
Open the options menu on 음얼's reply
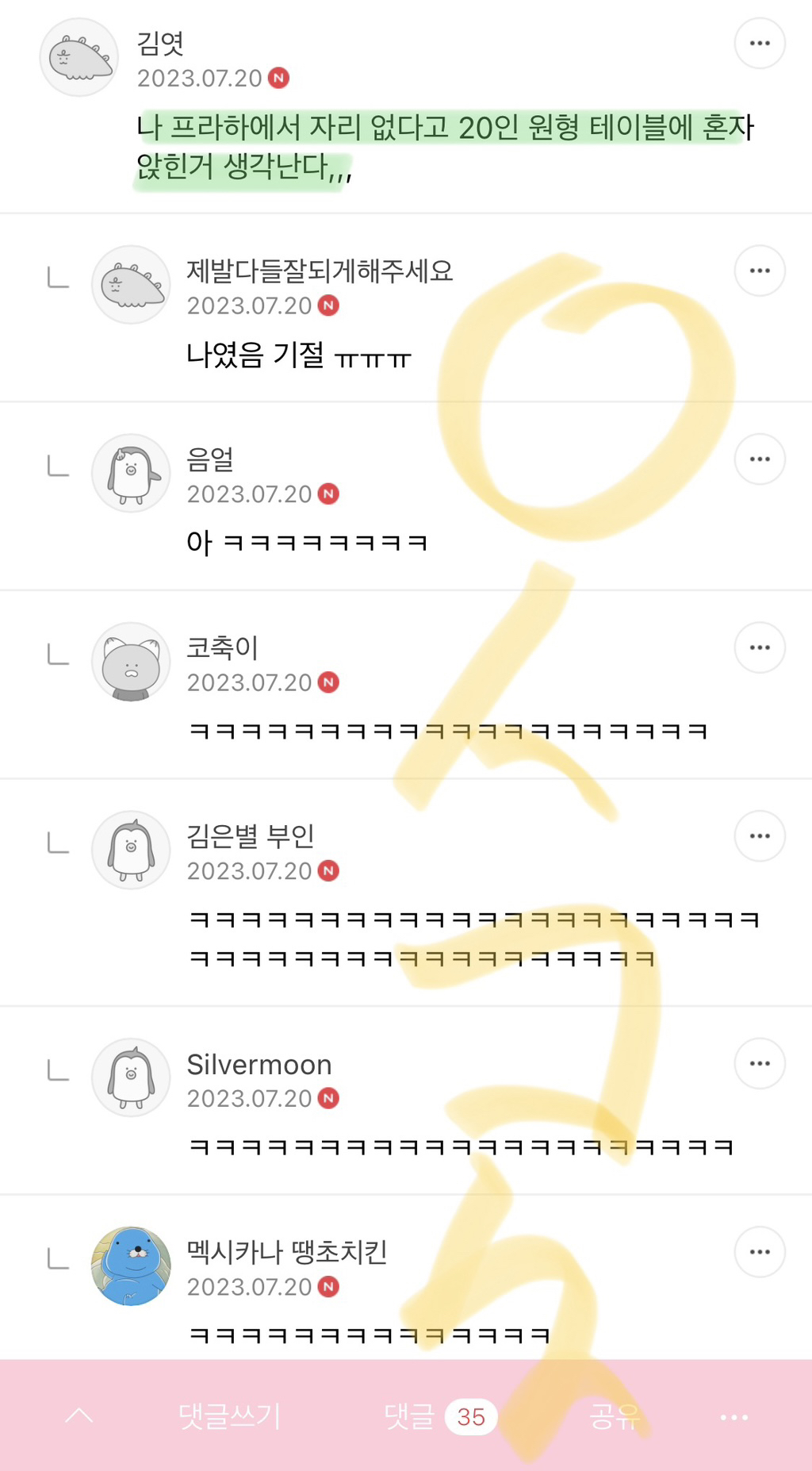[x=760, y=459]
